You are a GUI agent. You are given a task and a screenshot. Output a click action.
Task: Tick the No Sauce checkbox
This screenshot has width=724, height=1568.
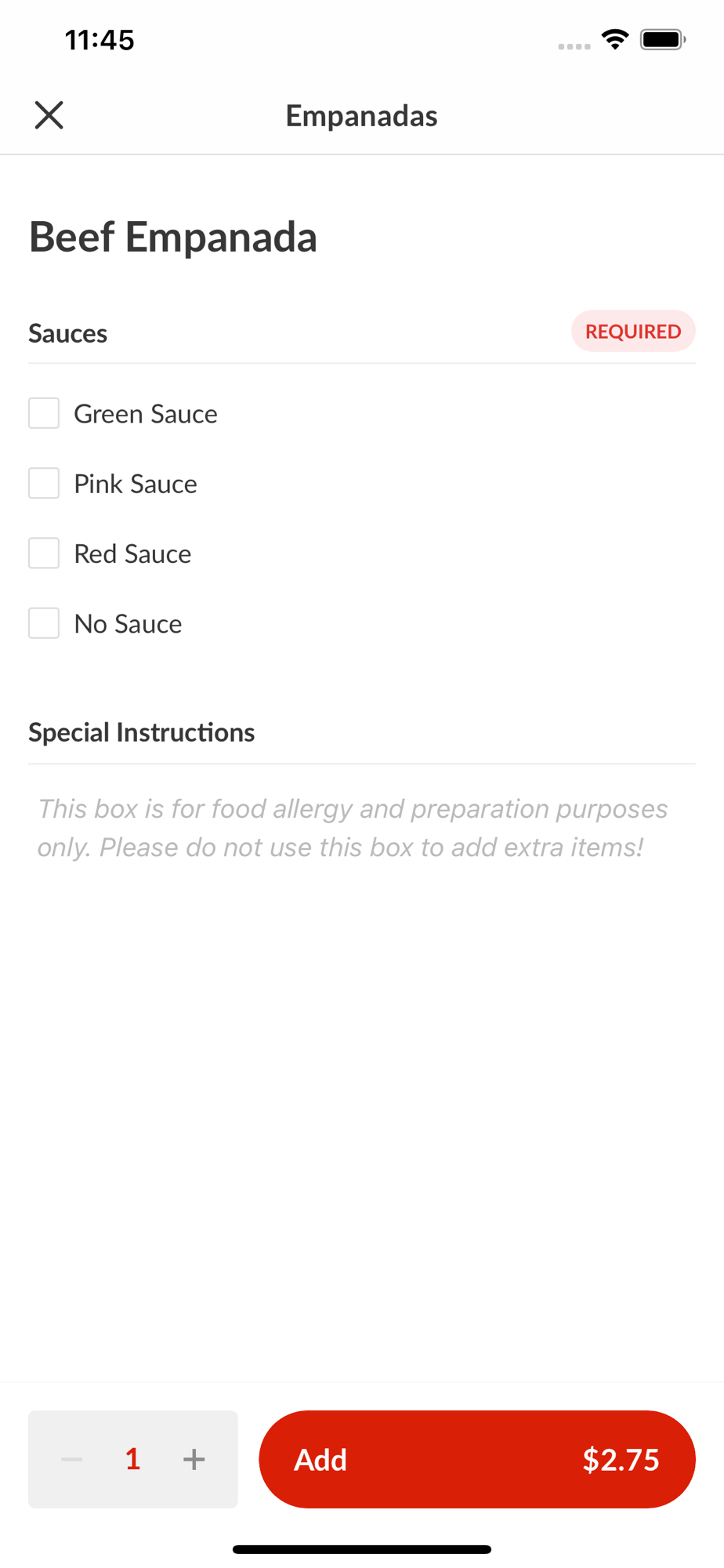pos(44,623)
